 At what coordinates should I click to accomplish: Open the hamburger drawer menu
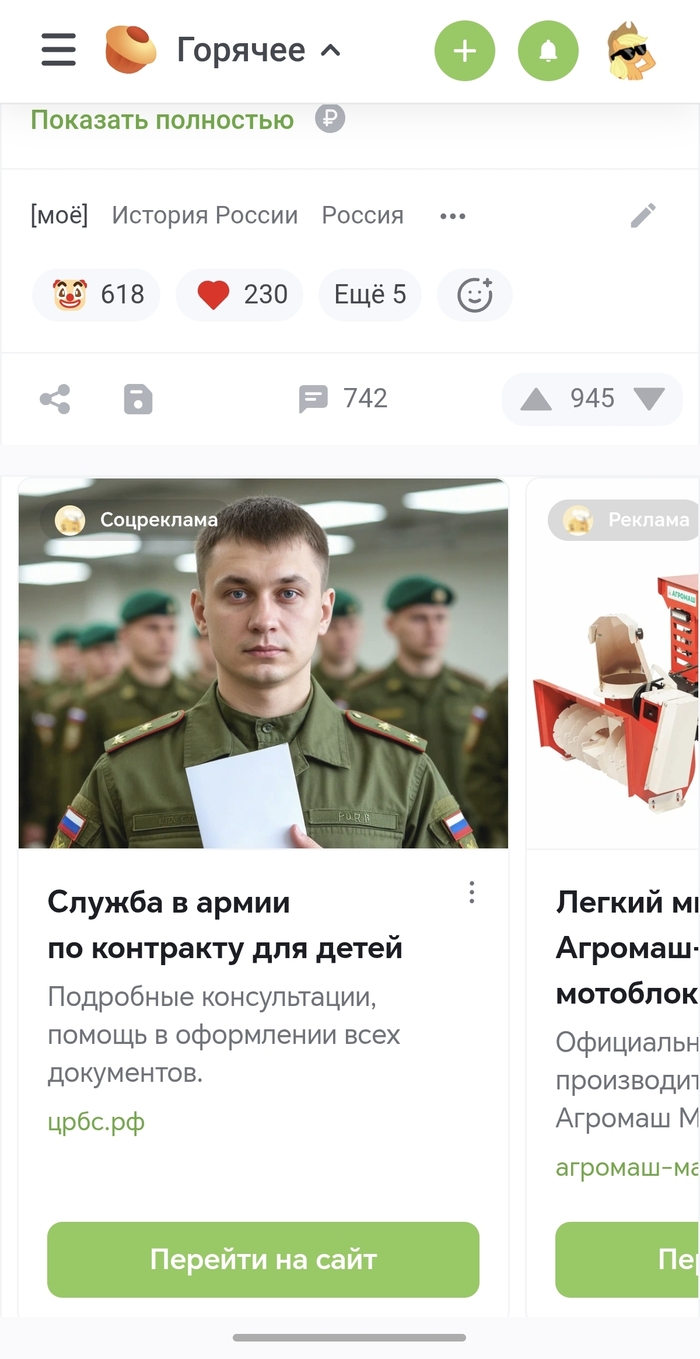58,49
